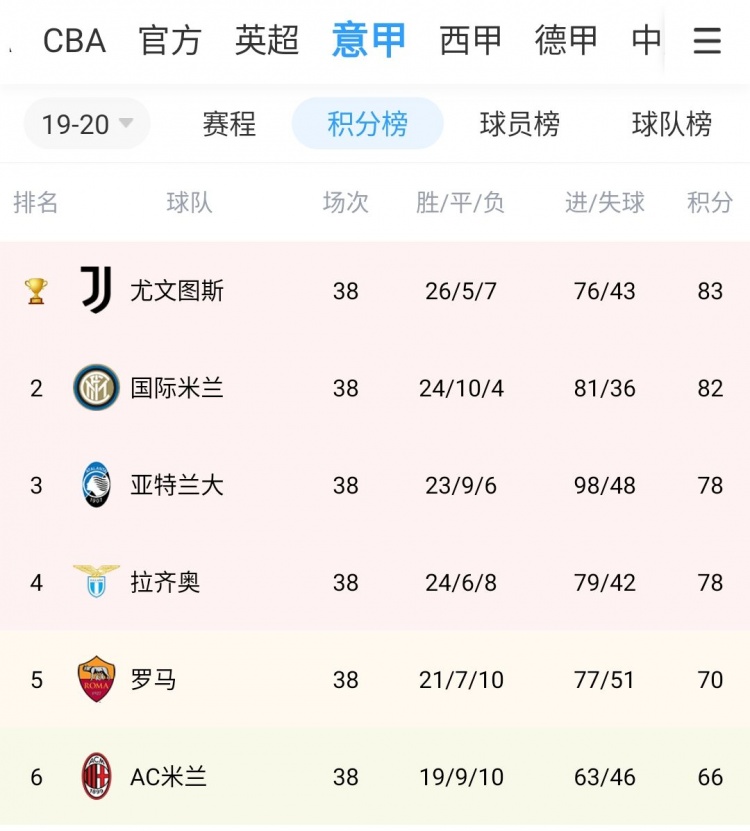Select the 积分榜 standings section
The image size is (750, 831).
click(x=367, y=124)
